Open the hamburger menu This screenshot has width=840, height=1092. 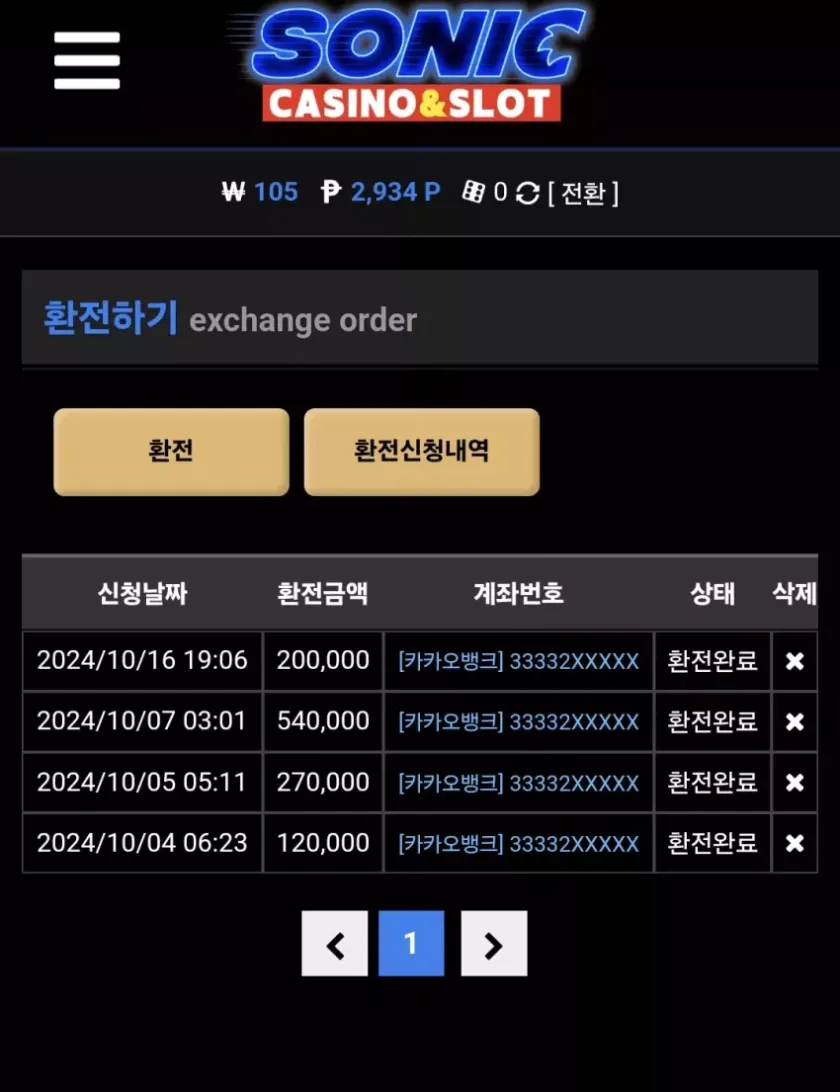87,61
